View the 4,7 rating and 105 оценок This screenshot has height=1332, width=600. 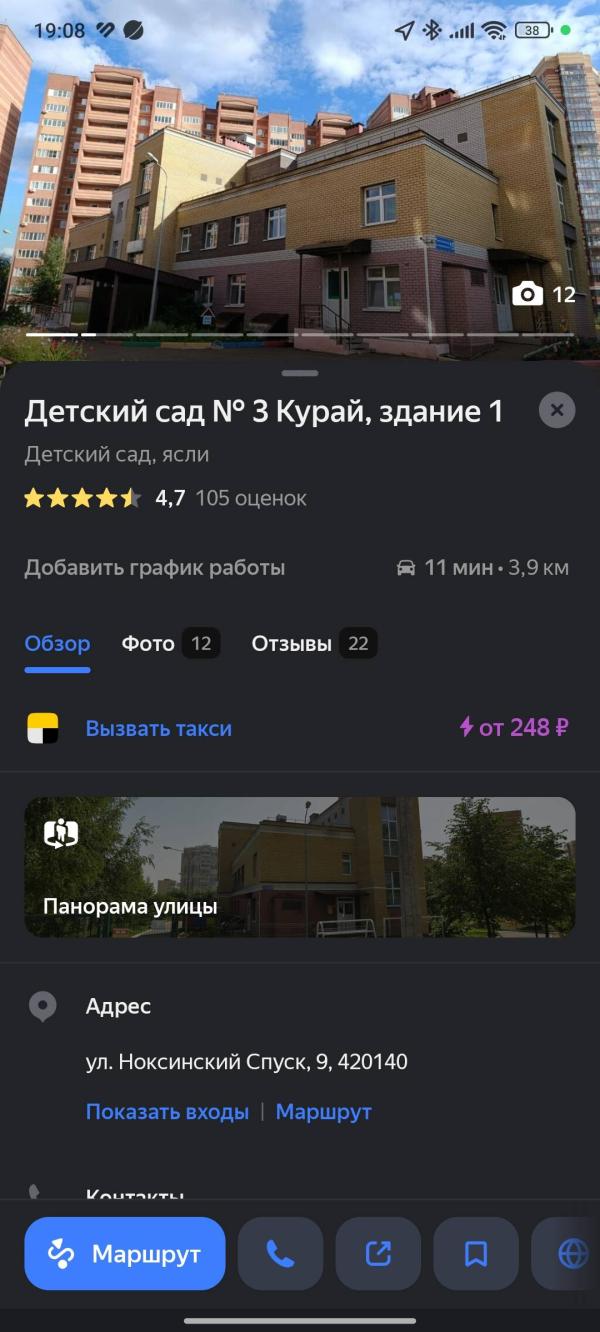pyautogui.click(x=165, y=498)
